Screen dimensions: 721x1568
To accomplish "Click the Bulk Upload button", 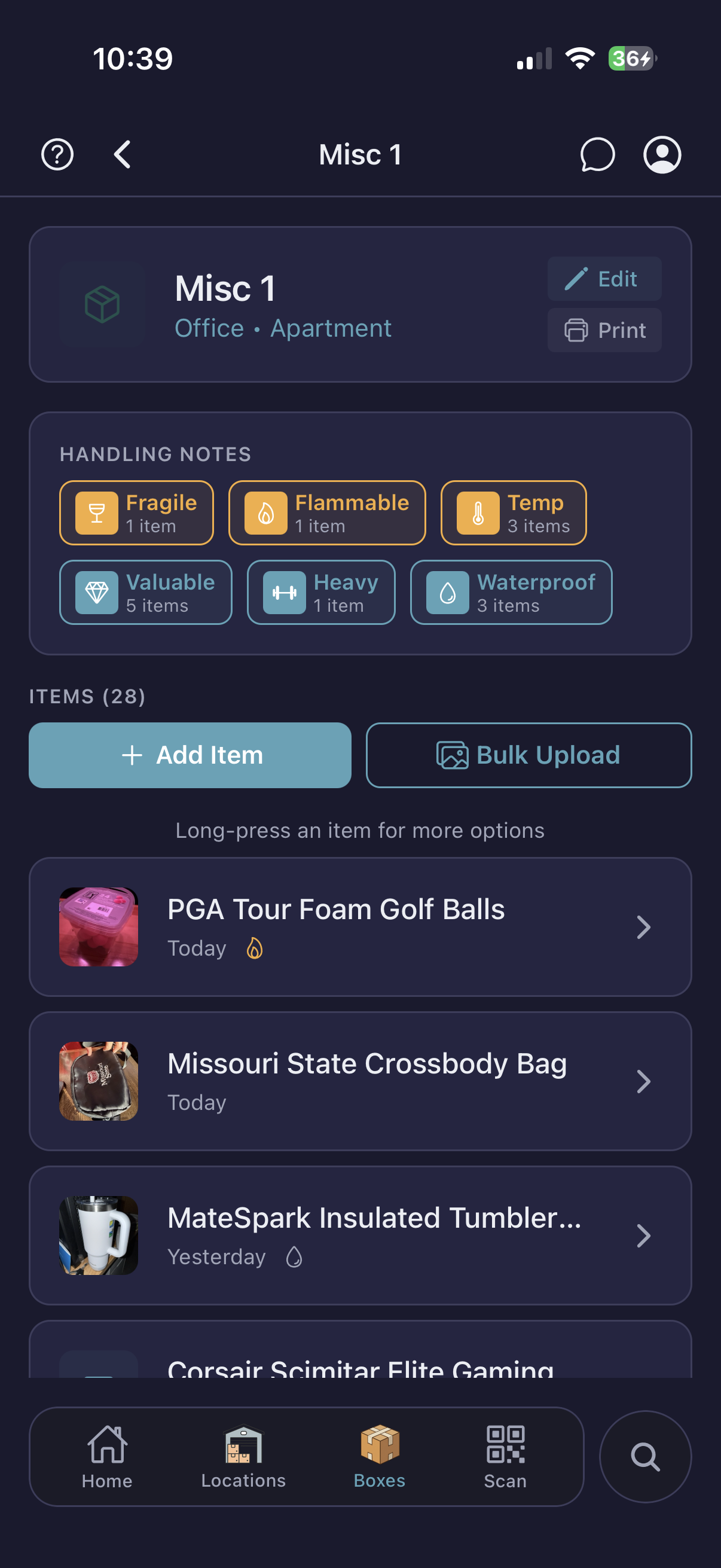I will point(527,755).
